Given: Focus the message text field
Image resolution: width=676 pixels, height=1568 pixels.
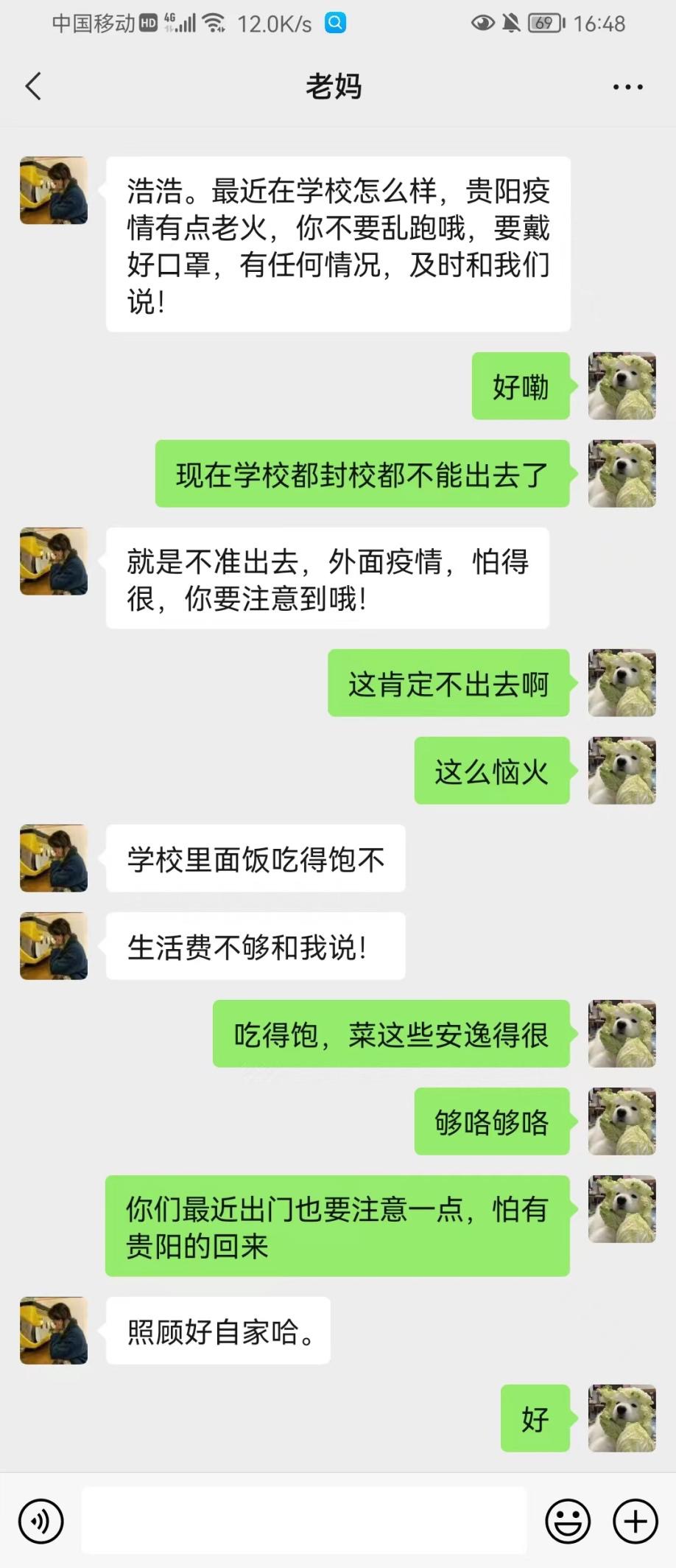Looking at the screenshot, I should pyautogui.click(x=303, y=1521).
